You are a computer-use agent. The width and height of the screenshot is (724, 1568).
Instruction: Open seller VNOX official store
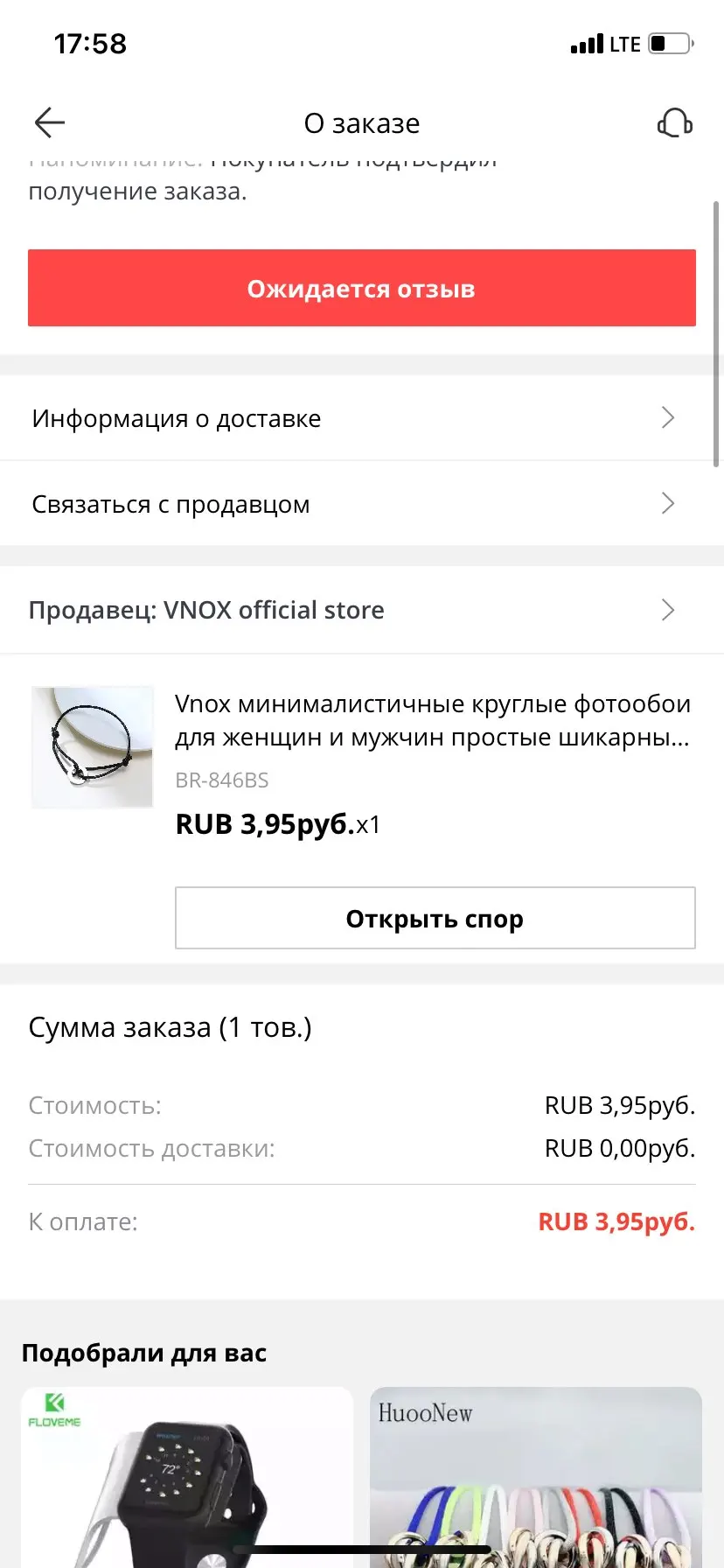[361, 610]
